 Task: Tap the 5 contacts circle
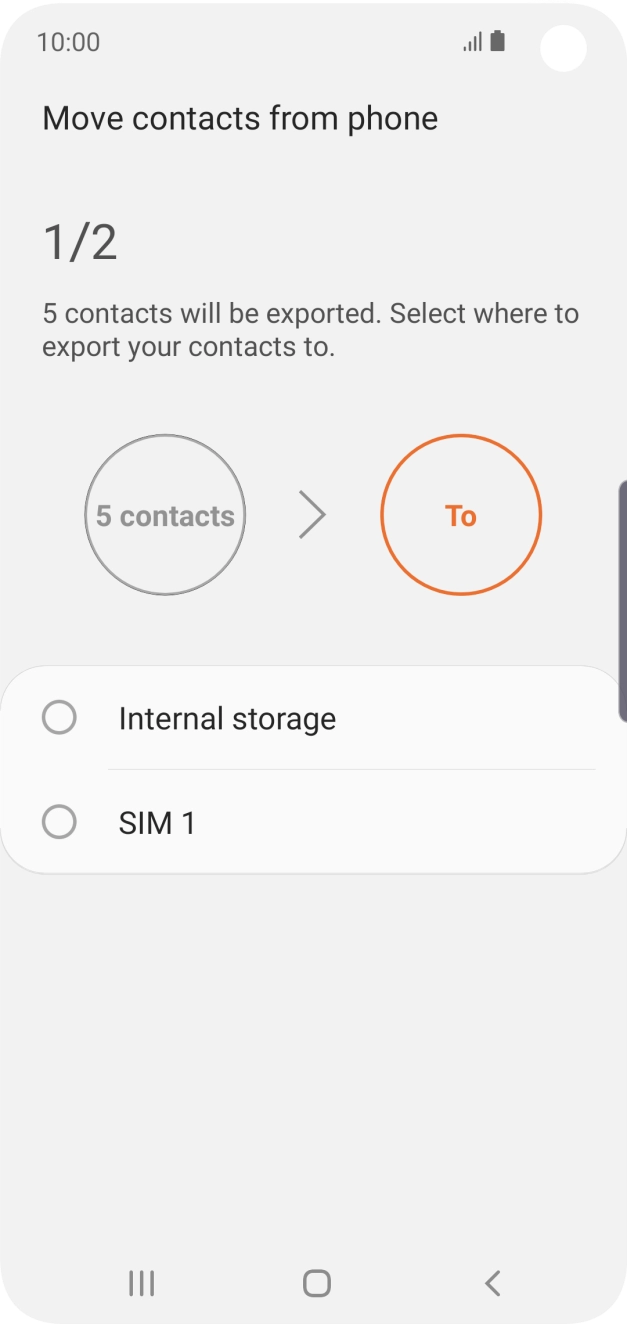(x=165, y=515)
